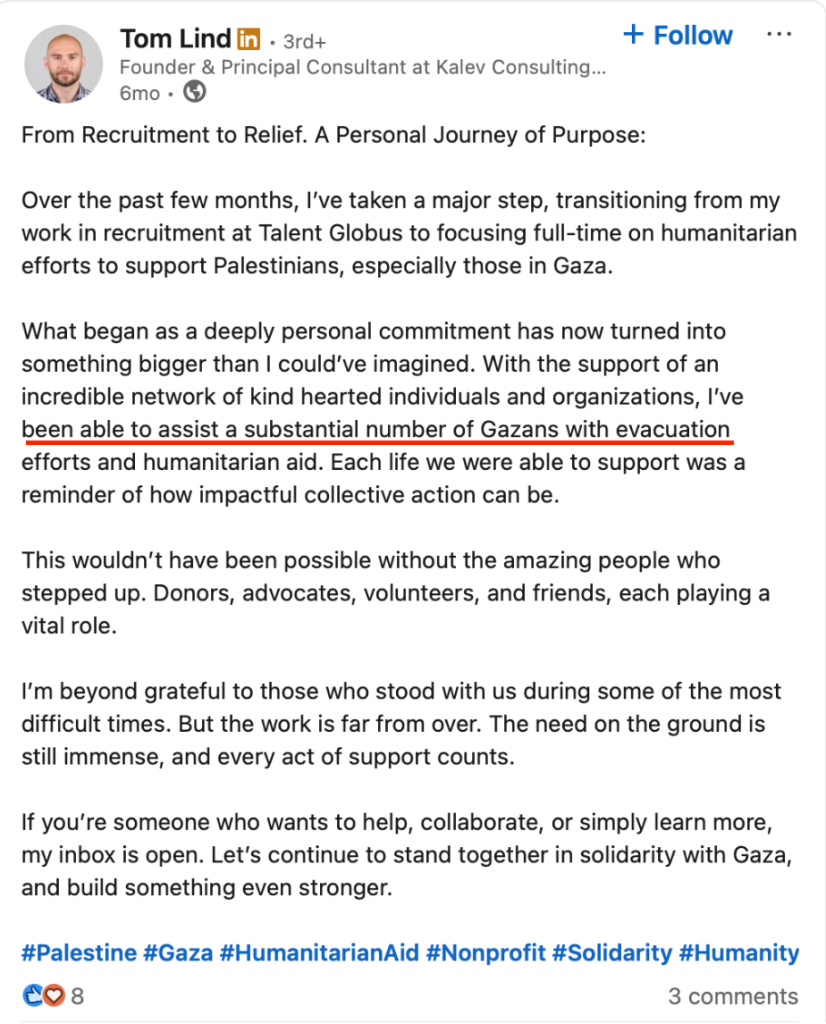826x1024 pixels.
Task: View the #HumanitarianAid hashtag feed
Action: coord(319,953)
